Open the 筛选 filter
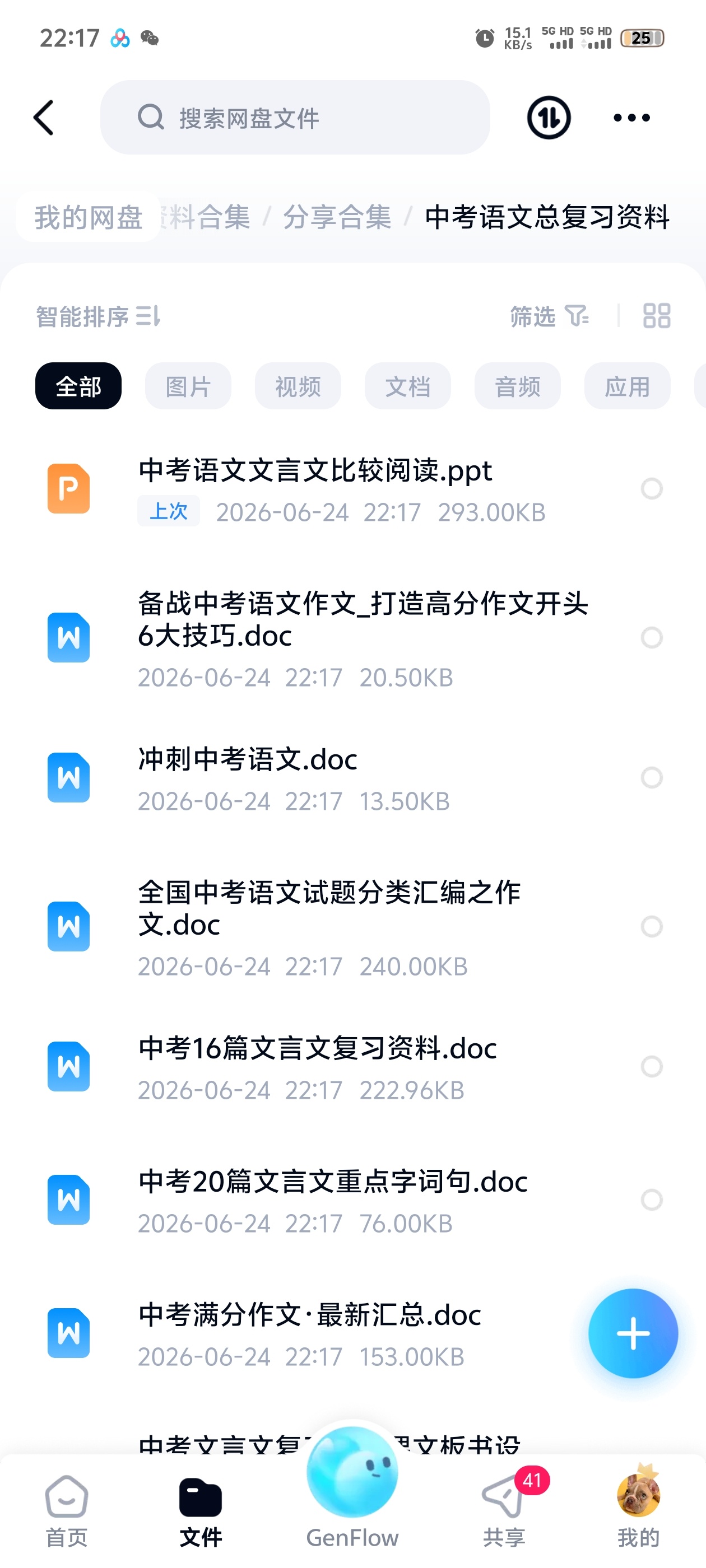The width and height of the screenshot is (706, 1568). point(550,316)
